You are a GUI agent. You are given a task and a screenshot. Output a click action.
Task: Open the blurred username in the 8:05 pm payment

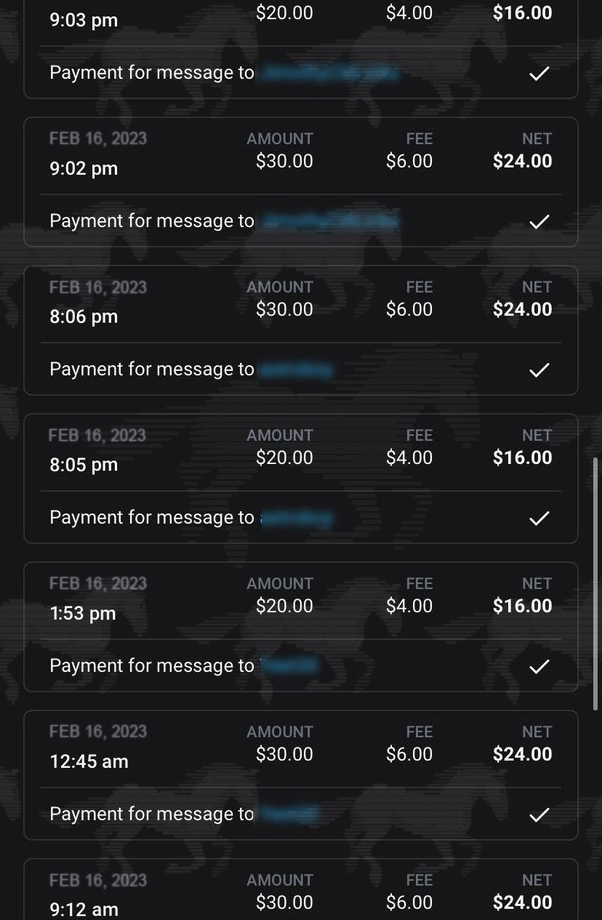pos(296,518)
